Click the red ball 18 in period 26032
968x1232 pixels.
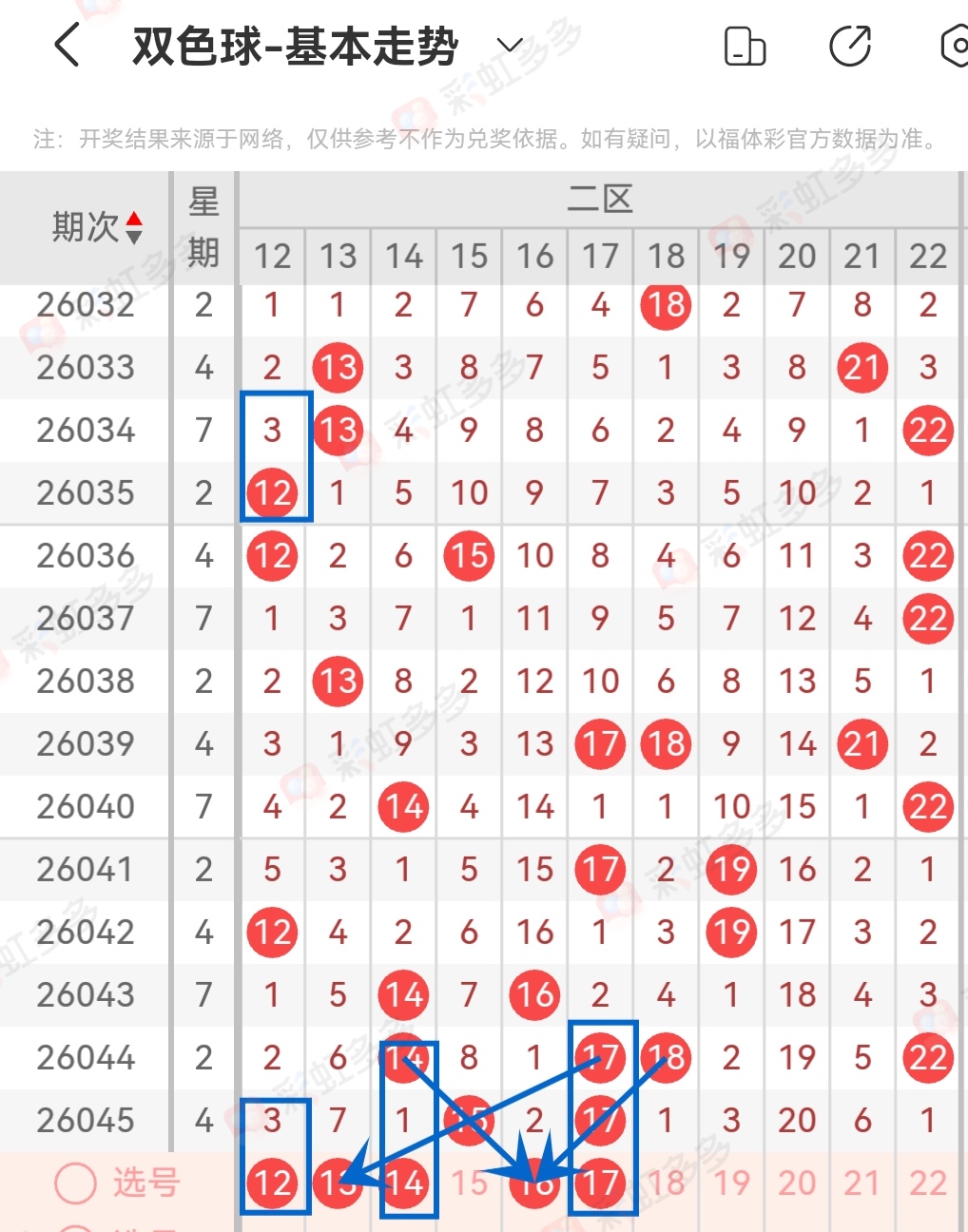pyautogui.click(x=666, y=306)
